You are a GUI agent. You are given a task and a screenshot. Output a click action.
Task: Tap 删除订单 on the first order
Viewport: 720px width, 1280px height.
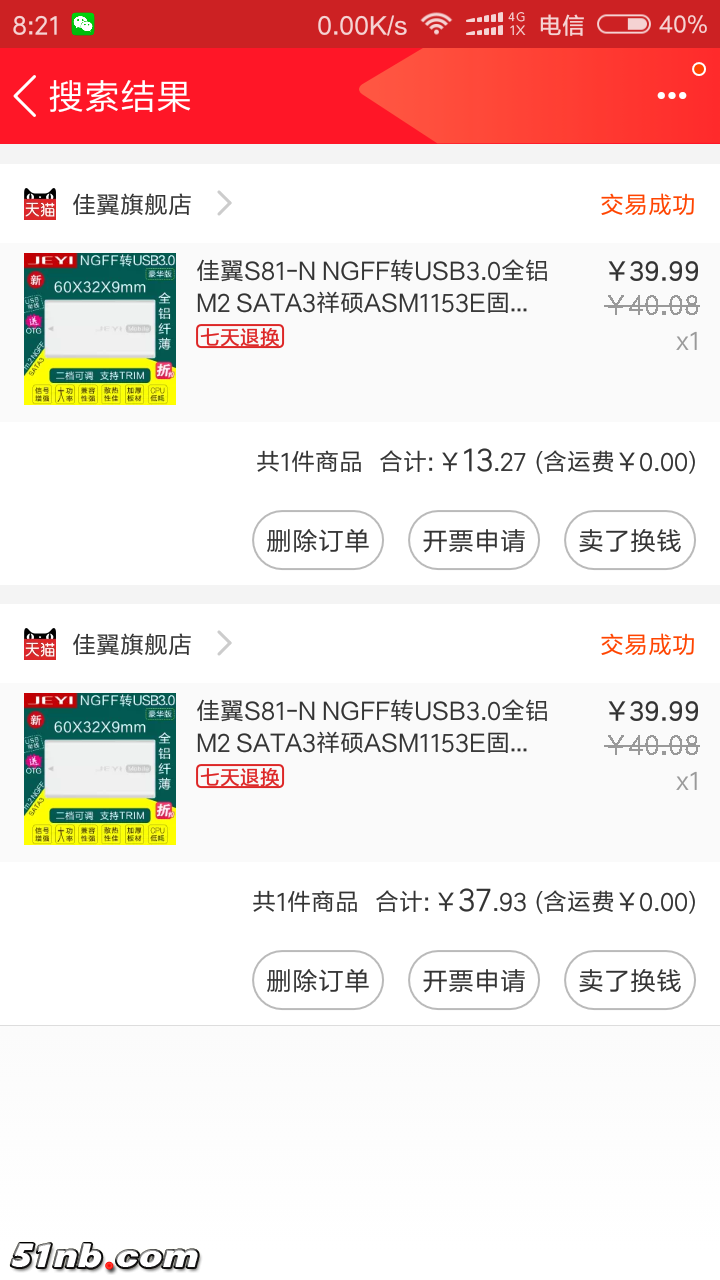(x=318, y=540)
